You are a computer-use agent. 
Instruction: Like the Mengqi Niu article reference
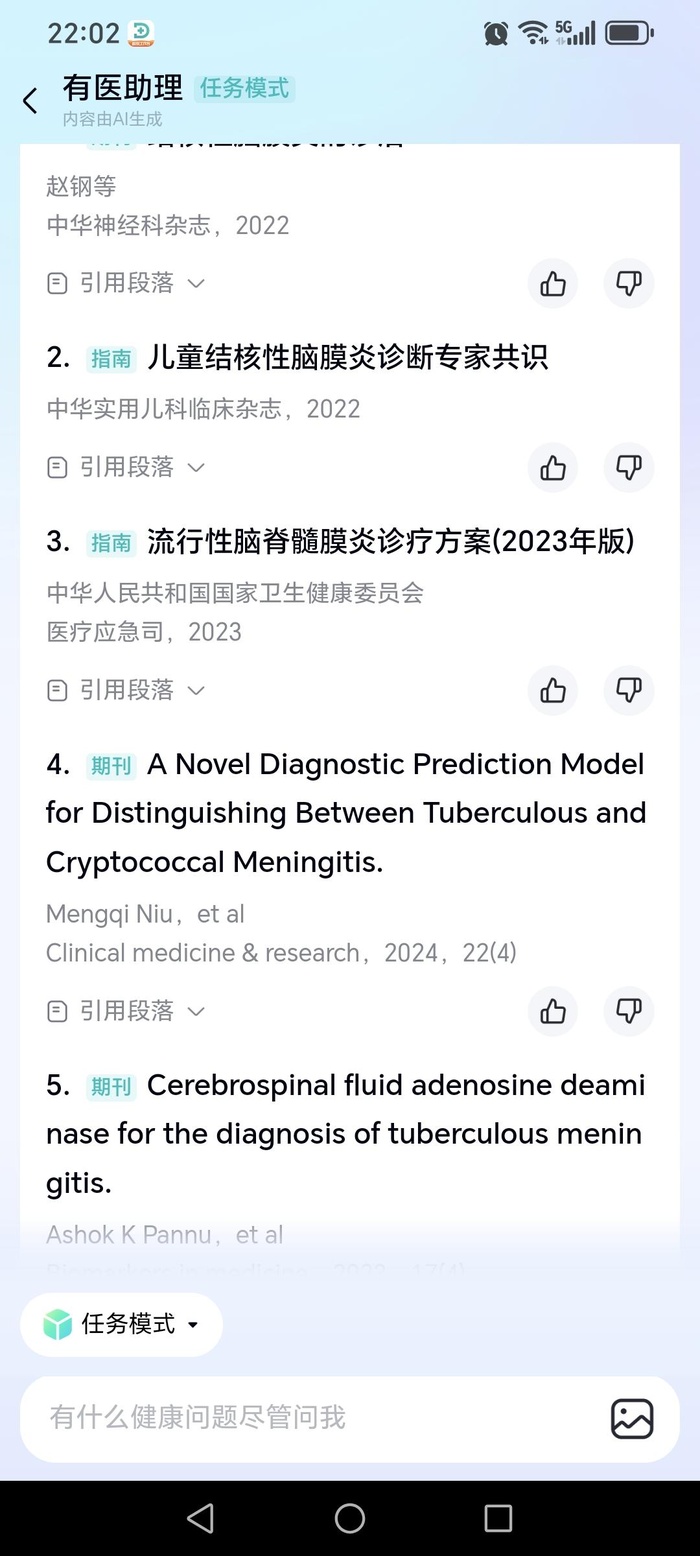coord(553,1012)
